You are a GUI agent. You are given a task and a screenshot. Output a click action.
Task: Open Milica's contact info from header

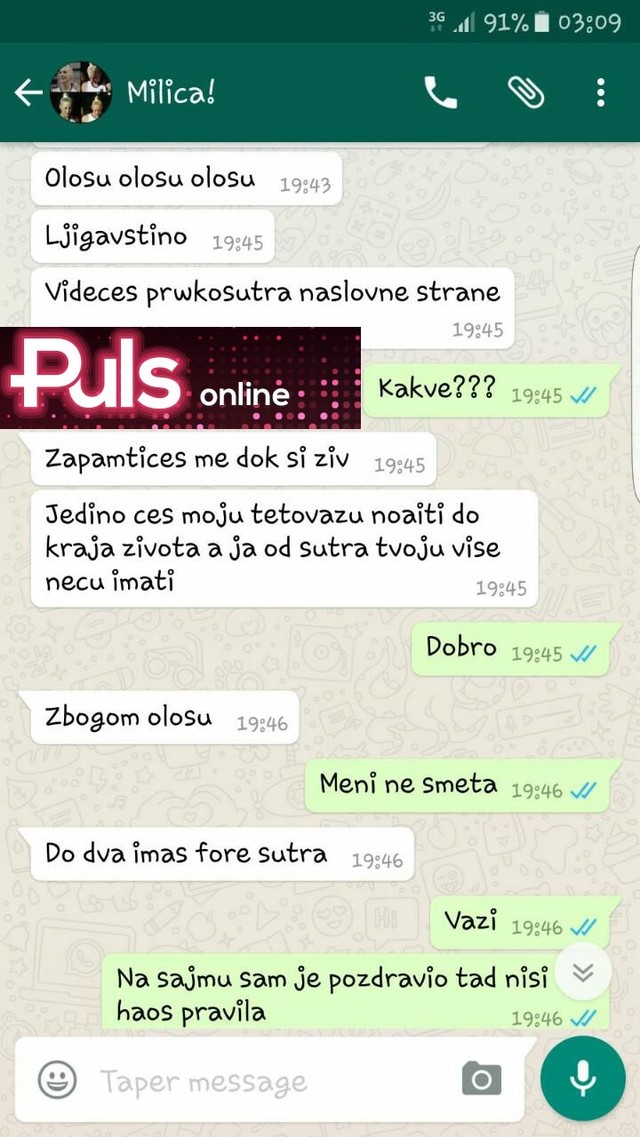(x=170, y=93)
